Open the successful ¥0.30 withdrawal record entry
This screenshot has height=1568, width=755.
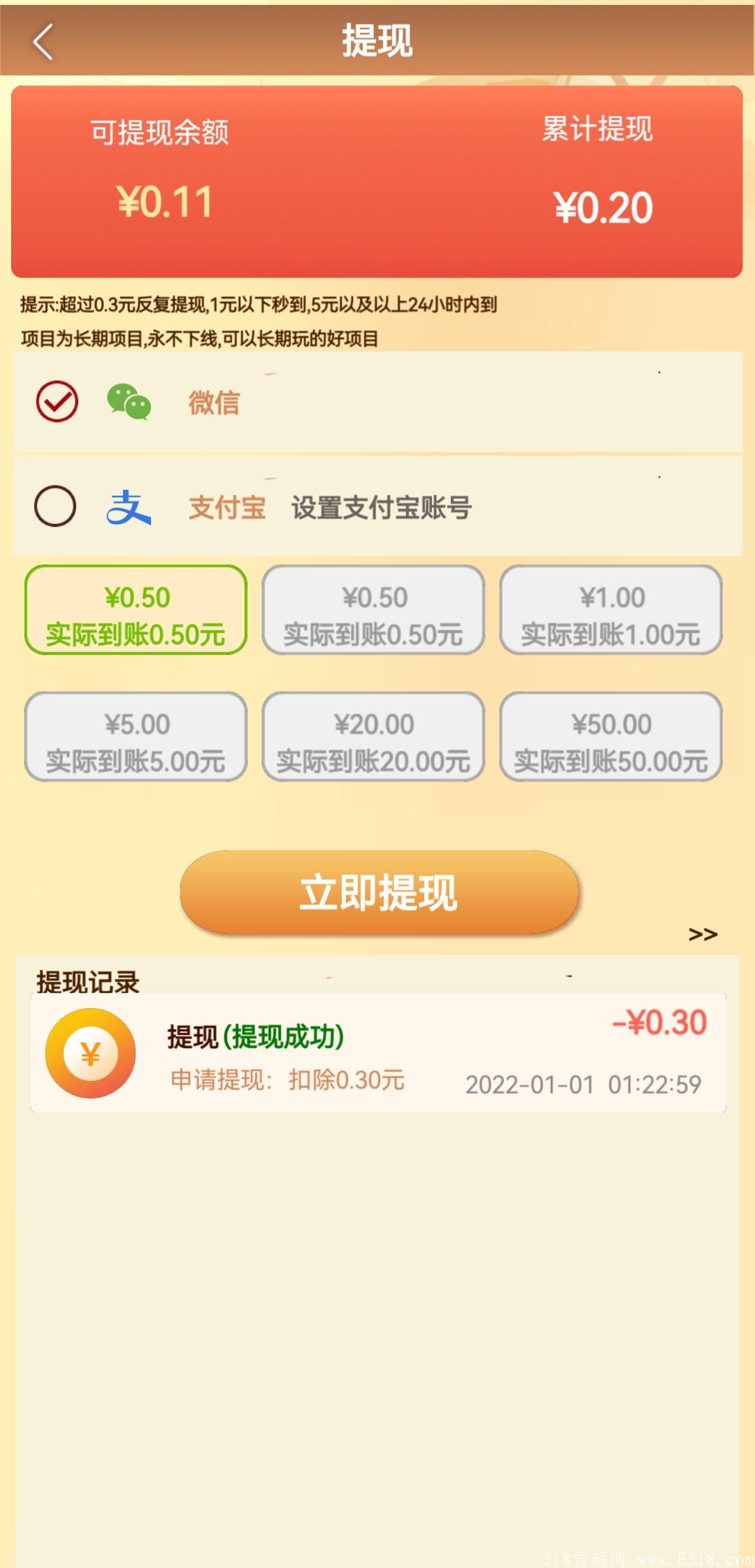pyautogui.click(x=377, y=1054)
